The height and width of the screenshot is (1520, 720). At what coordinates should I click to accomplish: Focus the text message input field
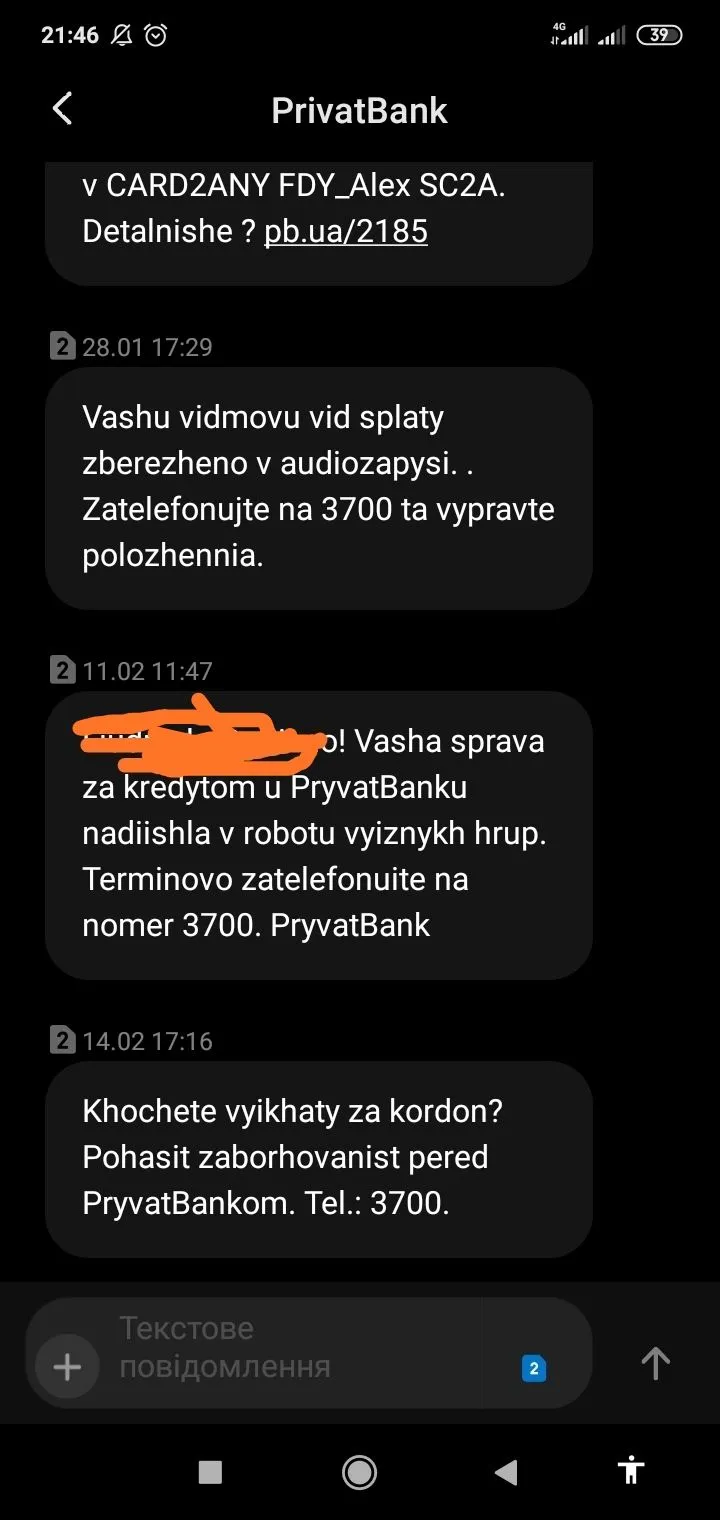pos(290,1347)
